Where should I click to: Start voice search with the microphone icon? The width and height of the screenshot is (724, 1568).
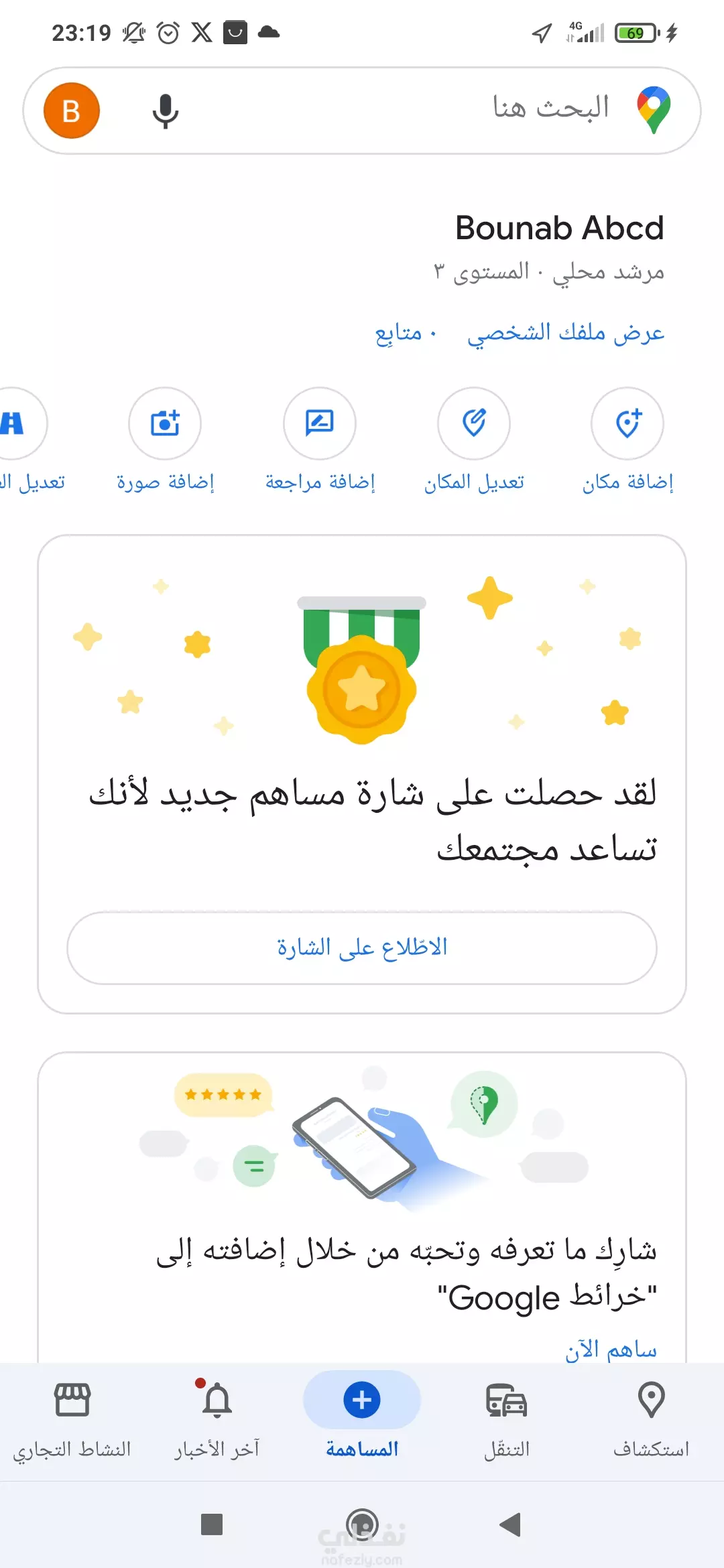pyautogui.click(x=165, y=111)
